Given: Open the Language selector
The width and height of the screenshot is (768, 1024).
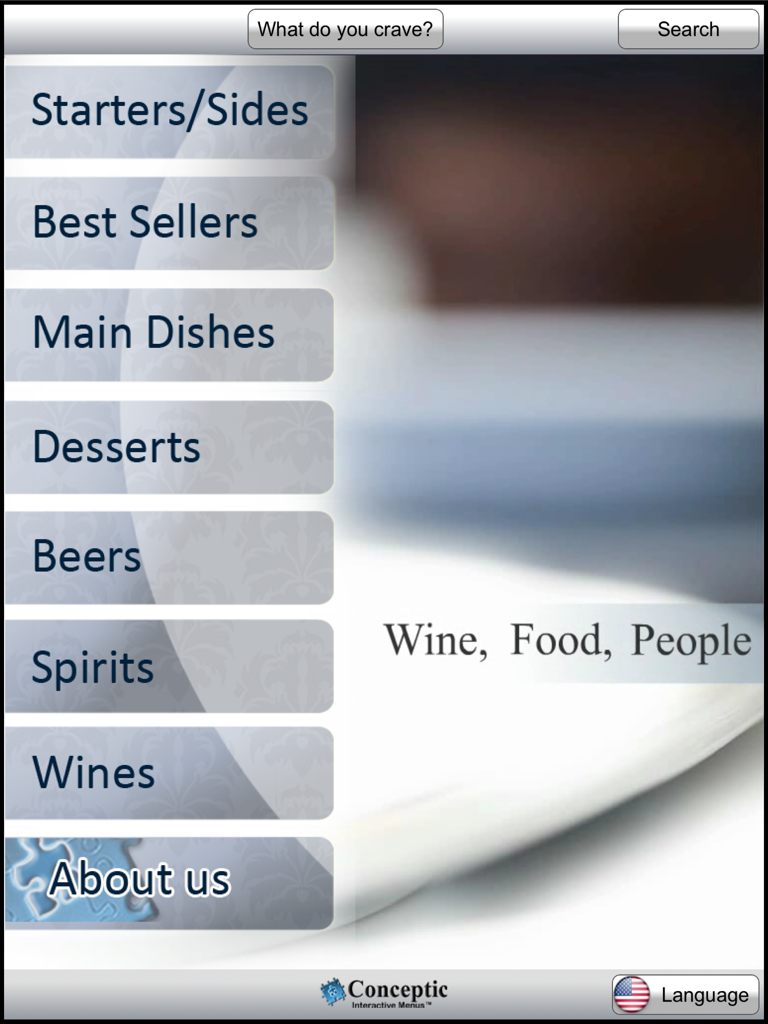Looking at the screenshot, I should 685,994.
